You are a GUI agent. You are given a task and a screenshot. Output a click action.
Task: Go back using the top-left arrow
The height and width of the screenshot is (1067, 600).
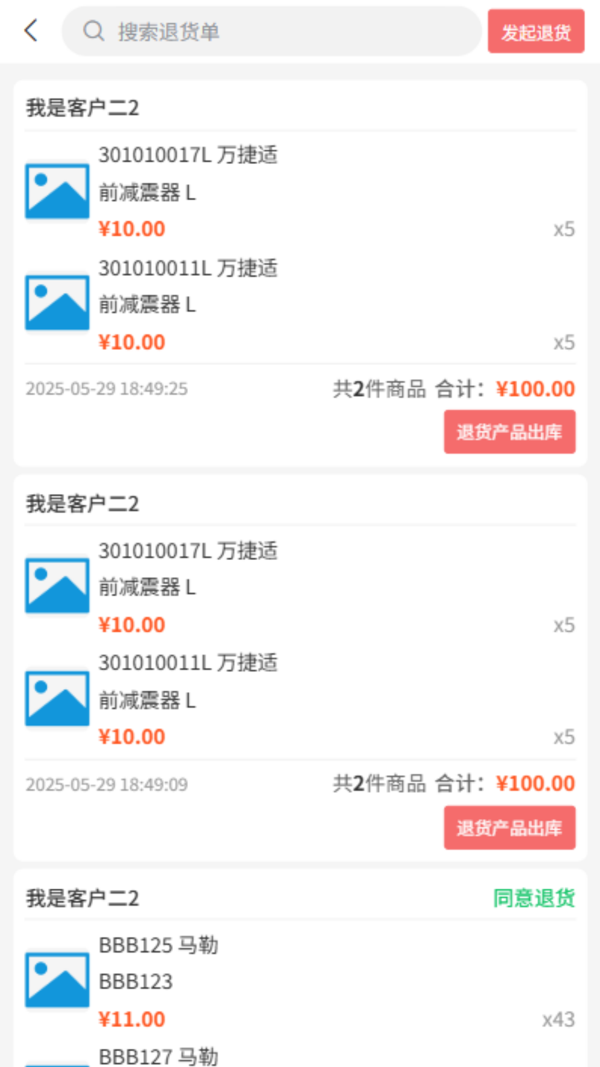pyautogui.click(x=31, y=31)
